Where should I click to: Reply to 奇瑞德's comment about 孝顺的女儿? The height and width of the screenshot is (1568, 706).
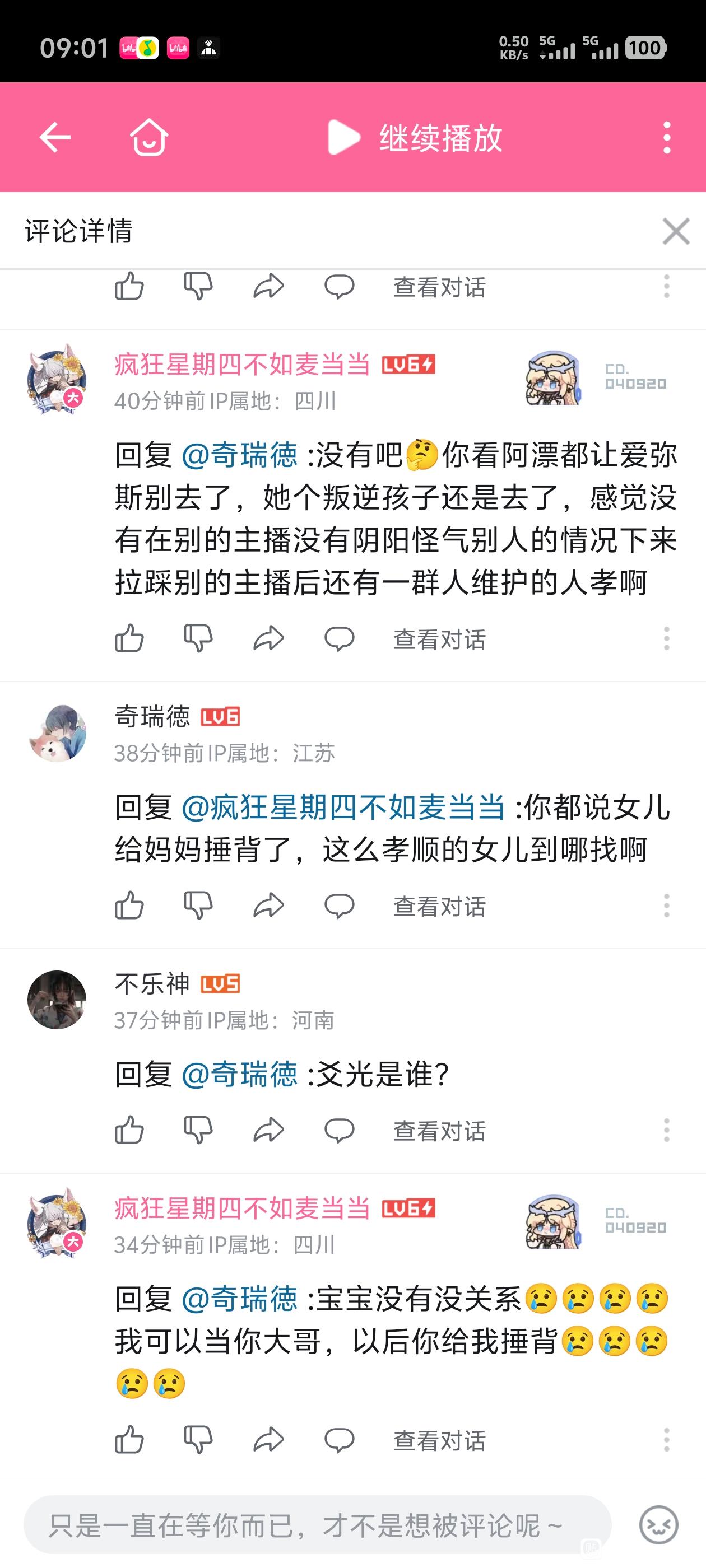pyautogui.click(x=340, y=906)
